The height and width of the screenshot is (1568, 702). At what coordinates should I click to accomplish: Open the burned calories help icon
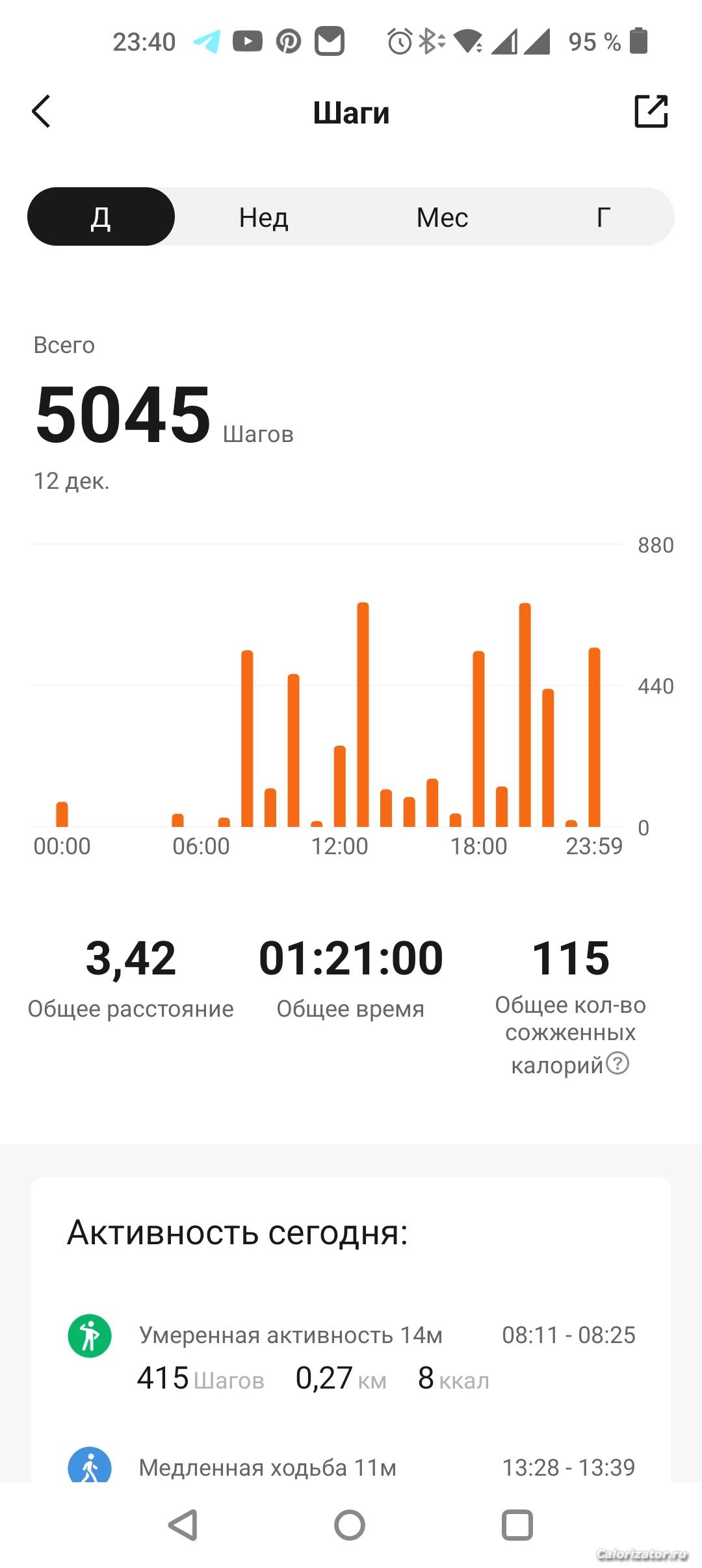617,1064
